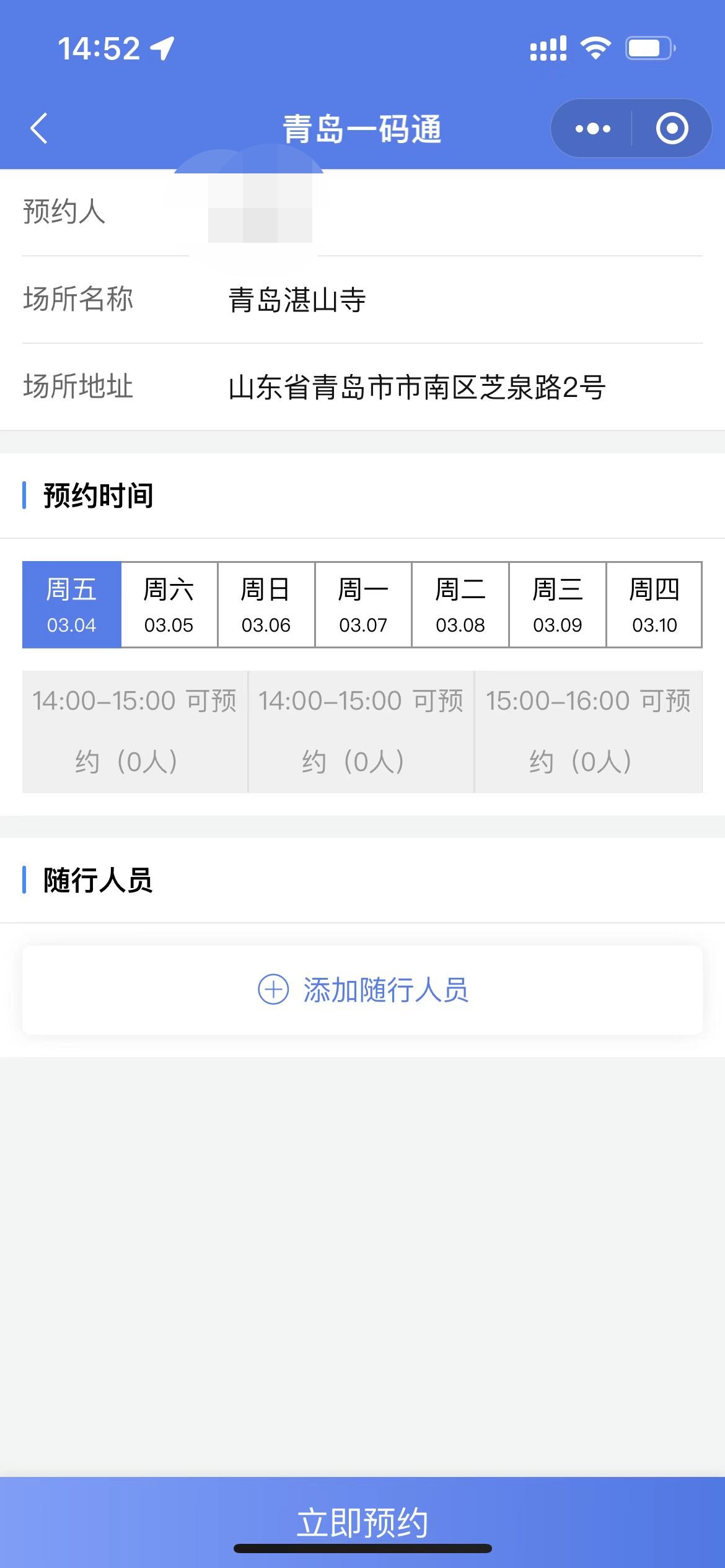The height and width of the screenshot is (1568, 725).
Task: Submit booking with 立即预约 button
Action: coord(362,1522)
